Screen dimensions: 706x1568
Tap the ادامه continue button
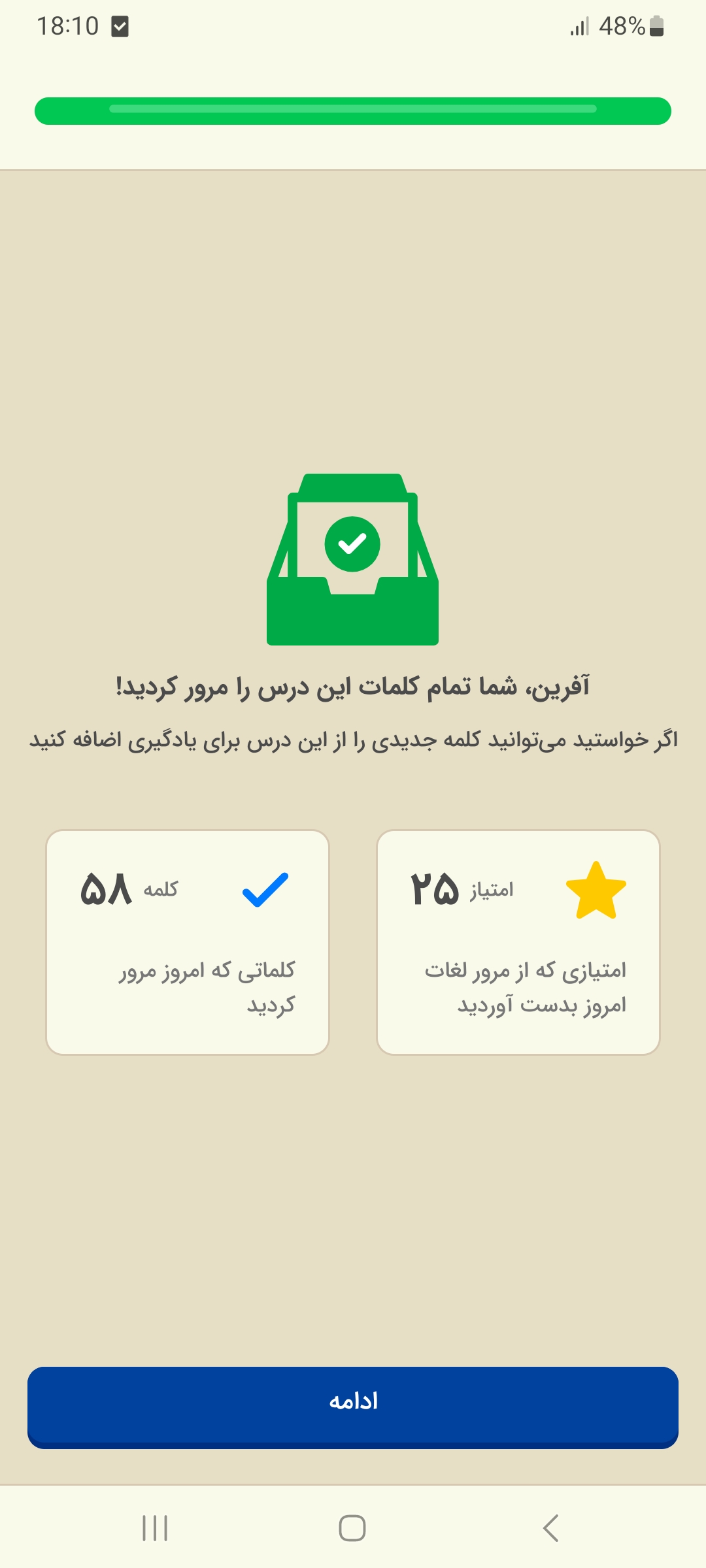[x=353, y=1407]
